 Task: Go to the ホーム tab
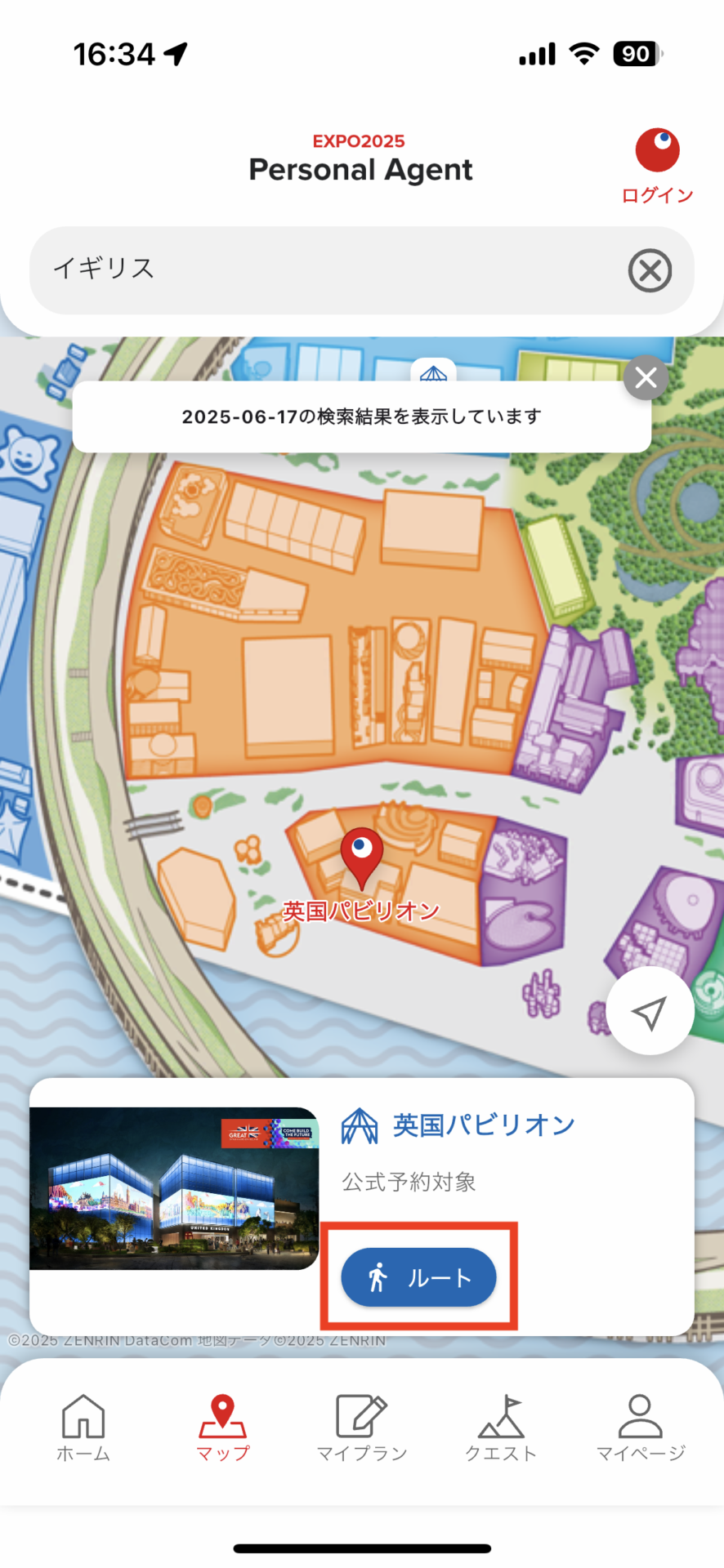tap(83, 1428)
